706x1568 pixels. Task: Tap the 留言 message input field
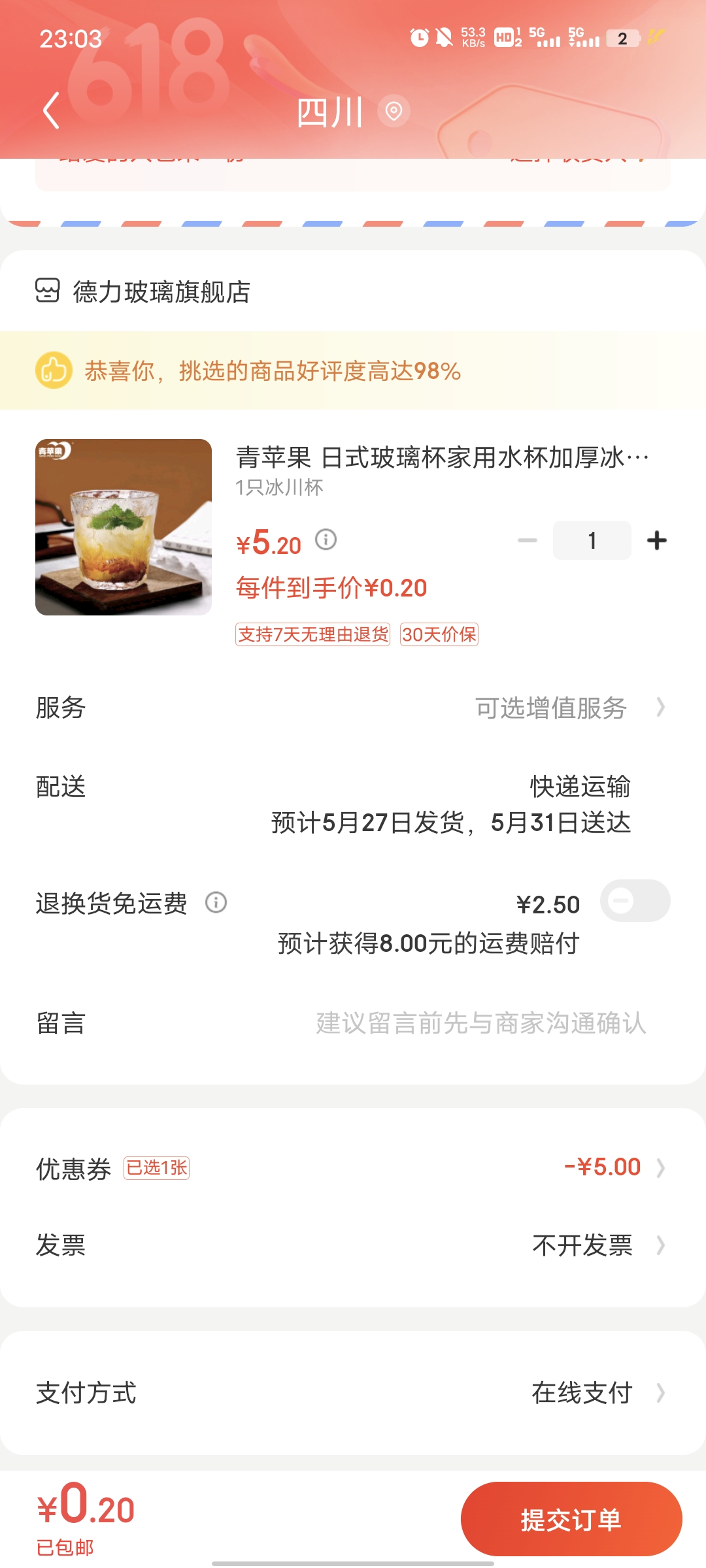481,1023
